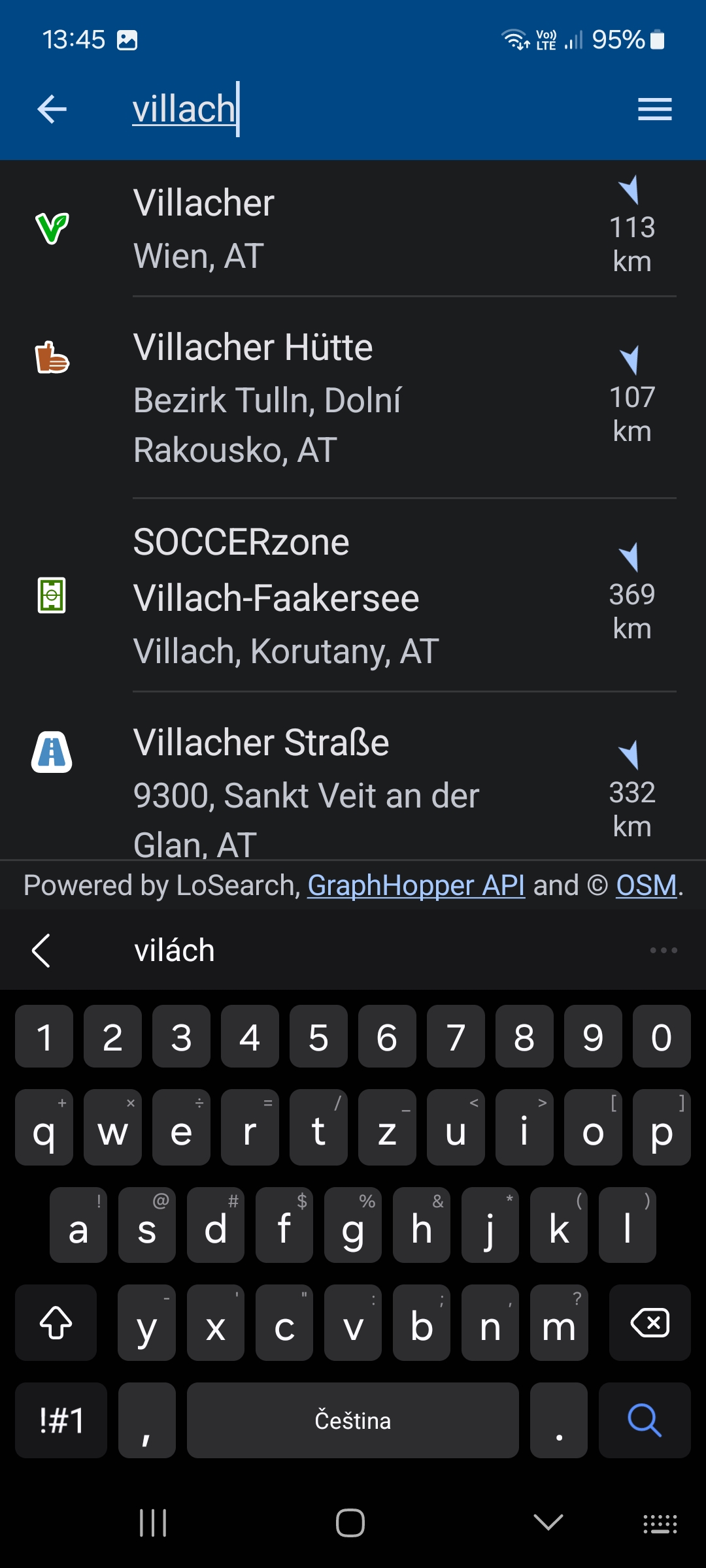
Task: Open keyboard suggestion options three dots
Action: point(663,951)
